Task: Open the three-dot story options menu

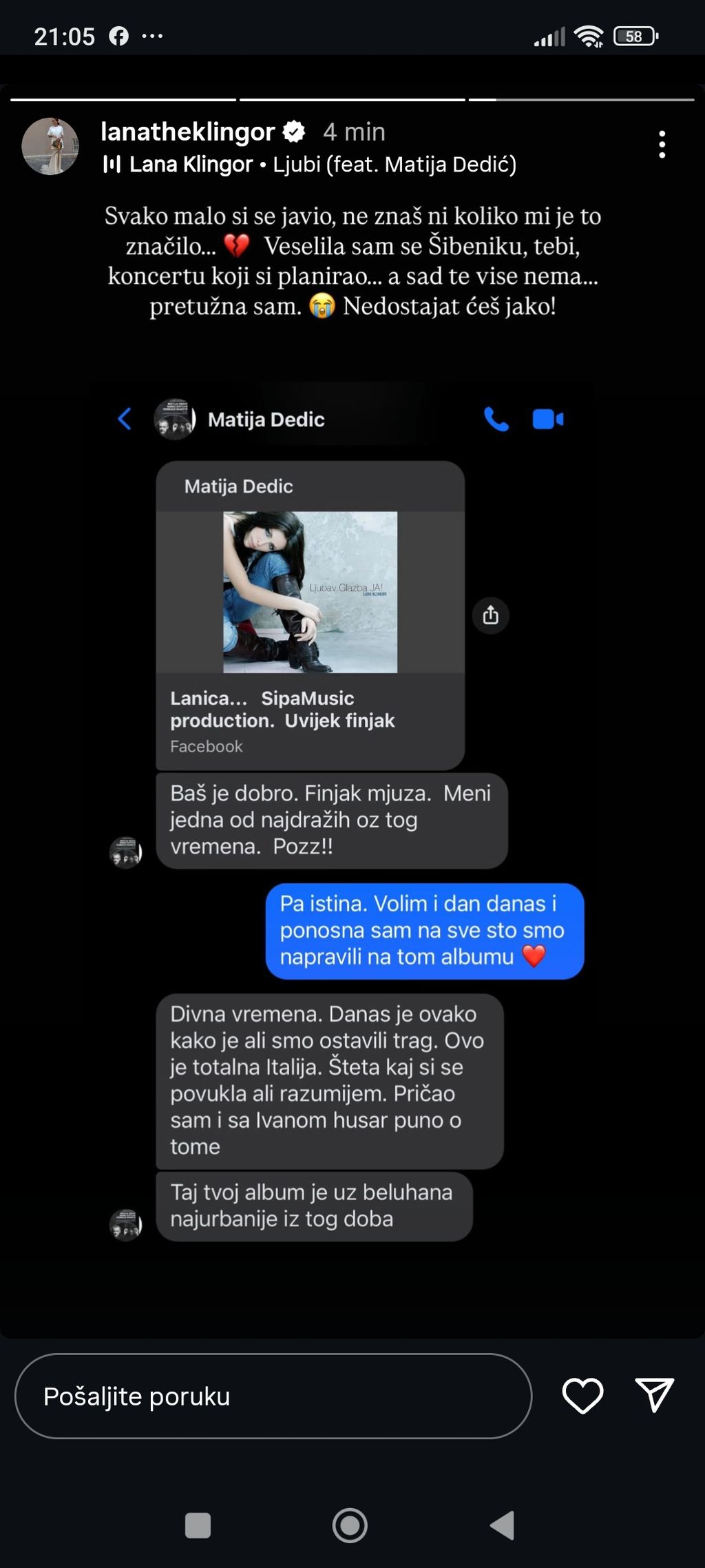Action: point(663,143)
